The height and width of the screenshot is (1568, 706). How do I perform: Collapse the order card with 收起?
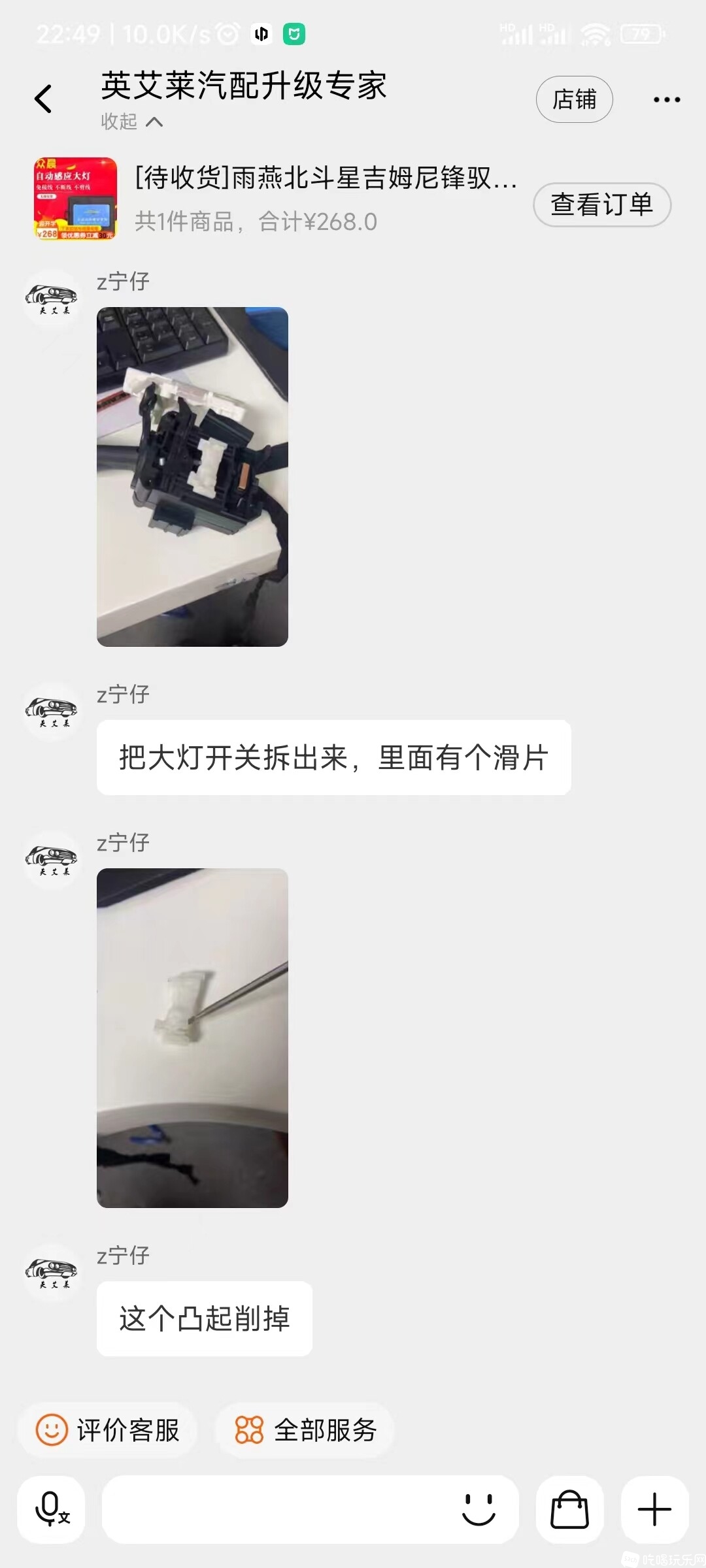tap(131, 122)
